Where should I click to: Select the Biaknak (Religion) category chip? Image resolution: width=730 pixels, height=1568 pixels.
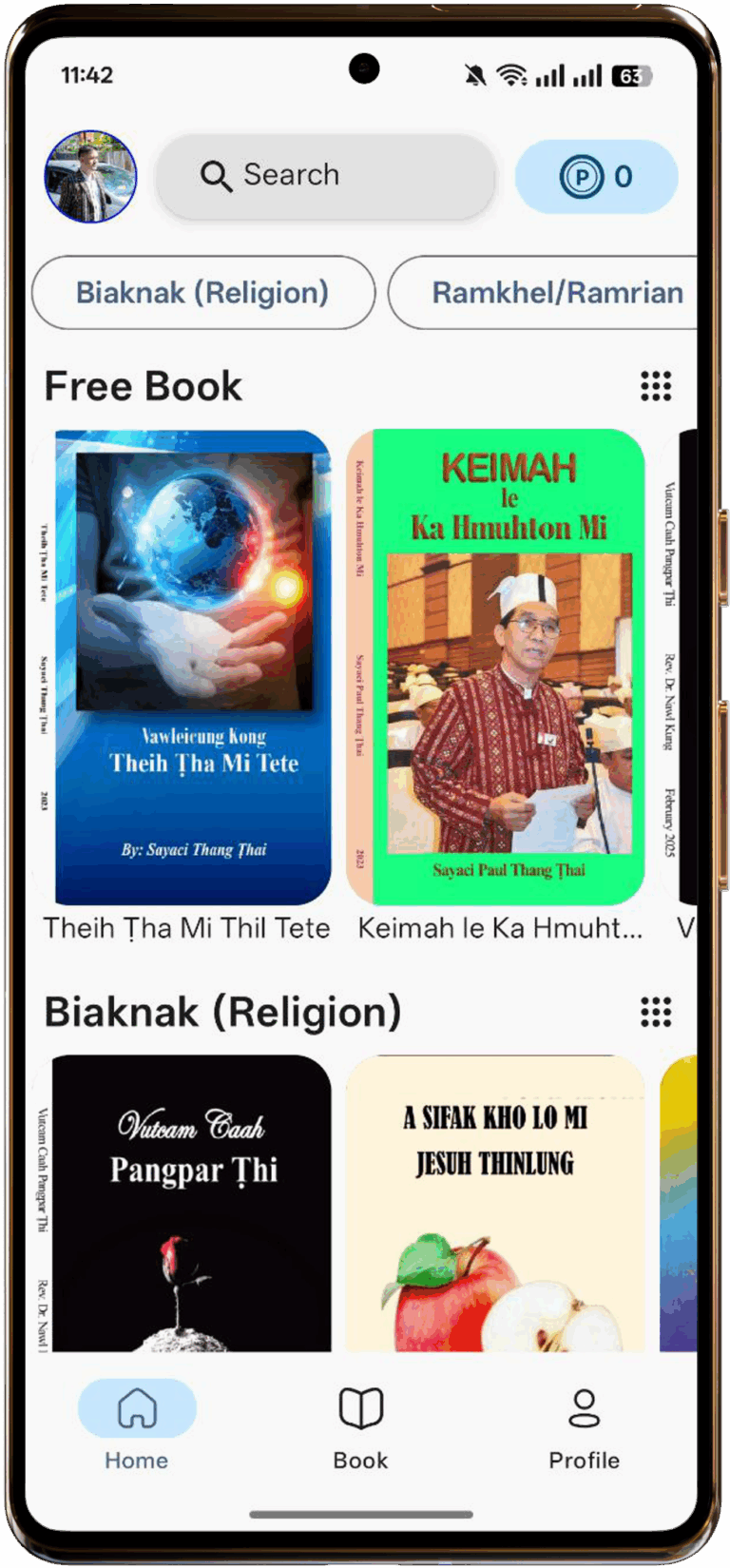tap(202, 293)
